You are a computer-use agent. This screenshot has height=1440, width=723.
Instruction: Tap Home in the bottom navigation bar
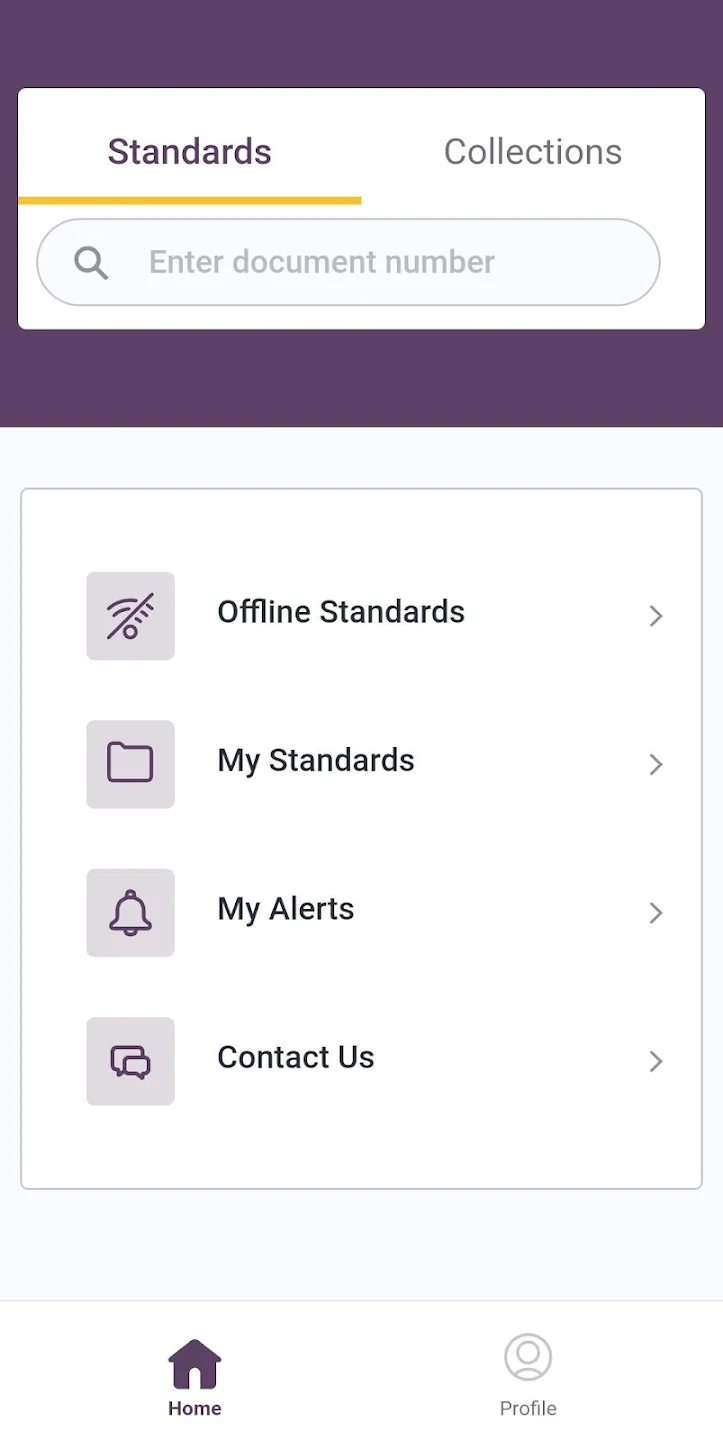194,1375
